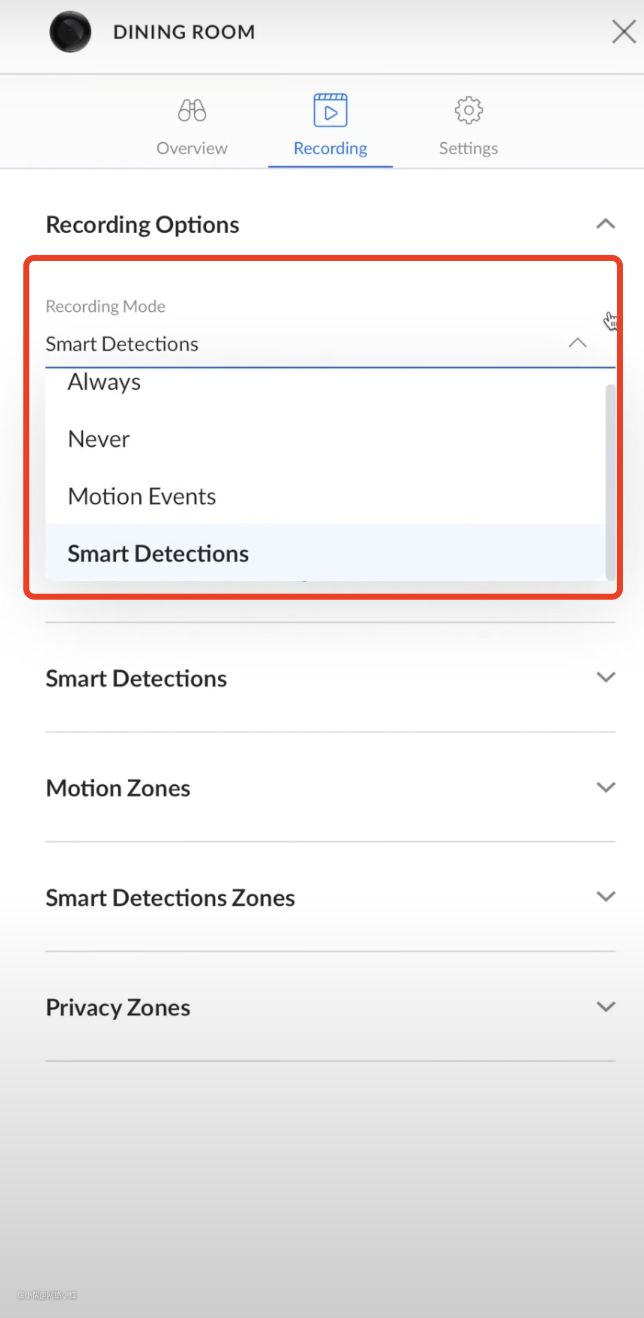Screen dimensions: 644x1318
Task: Switch to the Overview tab
Action: 192,127
